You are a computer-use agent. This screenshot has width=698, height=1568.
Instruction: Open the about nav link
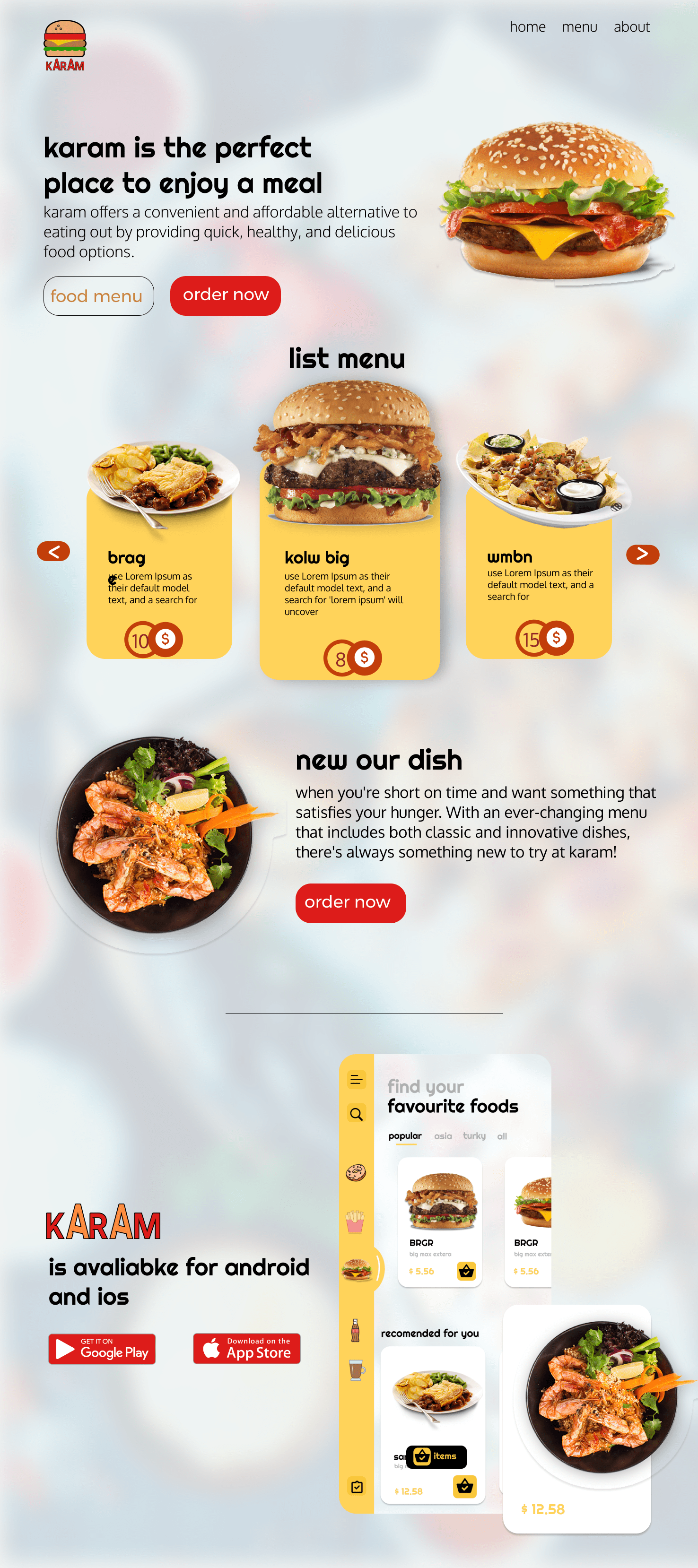point(632,27)
